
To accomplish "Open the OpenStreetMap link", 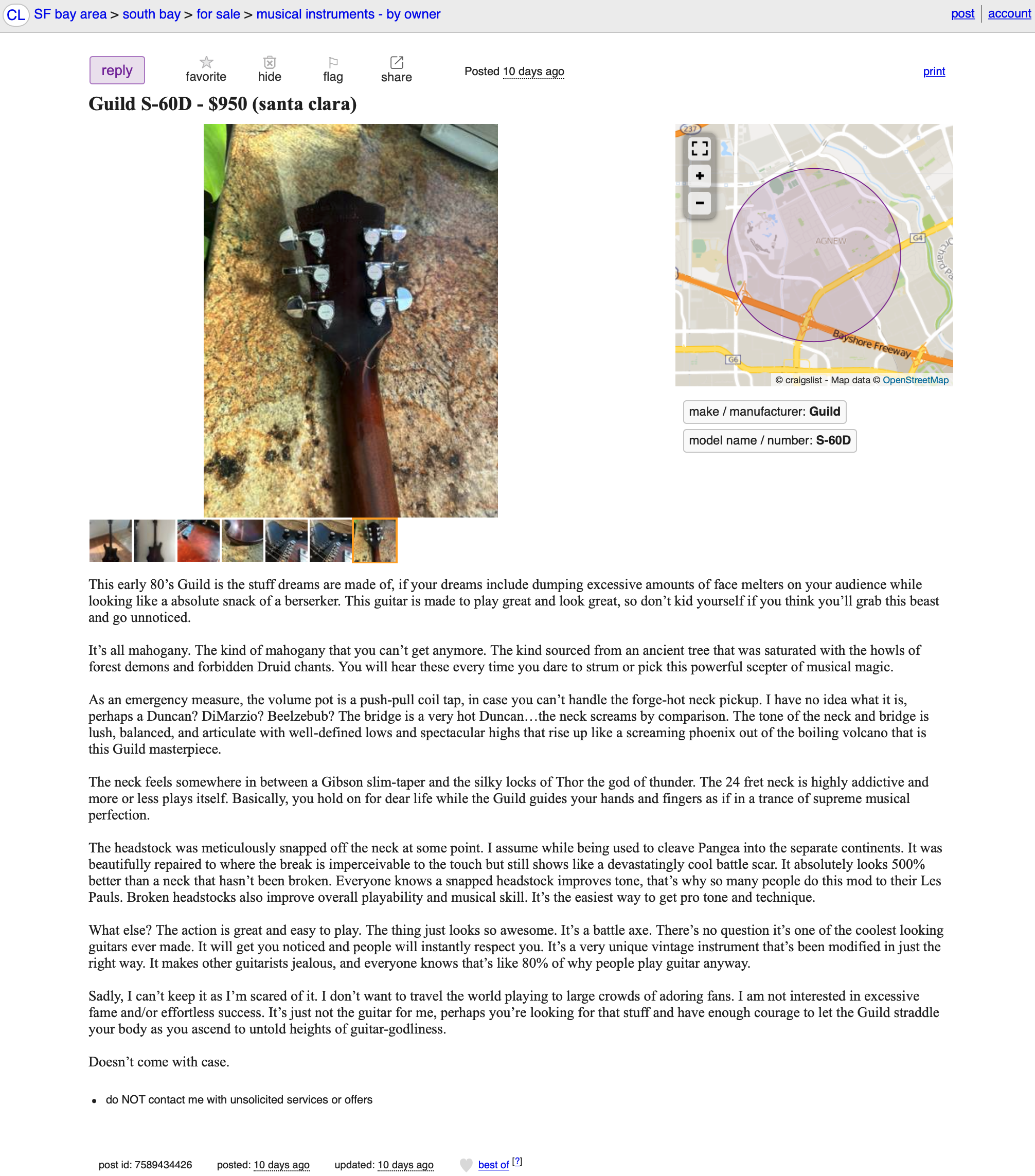I will coord(915,380).
